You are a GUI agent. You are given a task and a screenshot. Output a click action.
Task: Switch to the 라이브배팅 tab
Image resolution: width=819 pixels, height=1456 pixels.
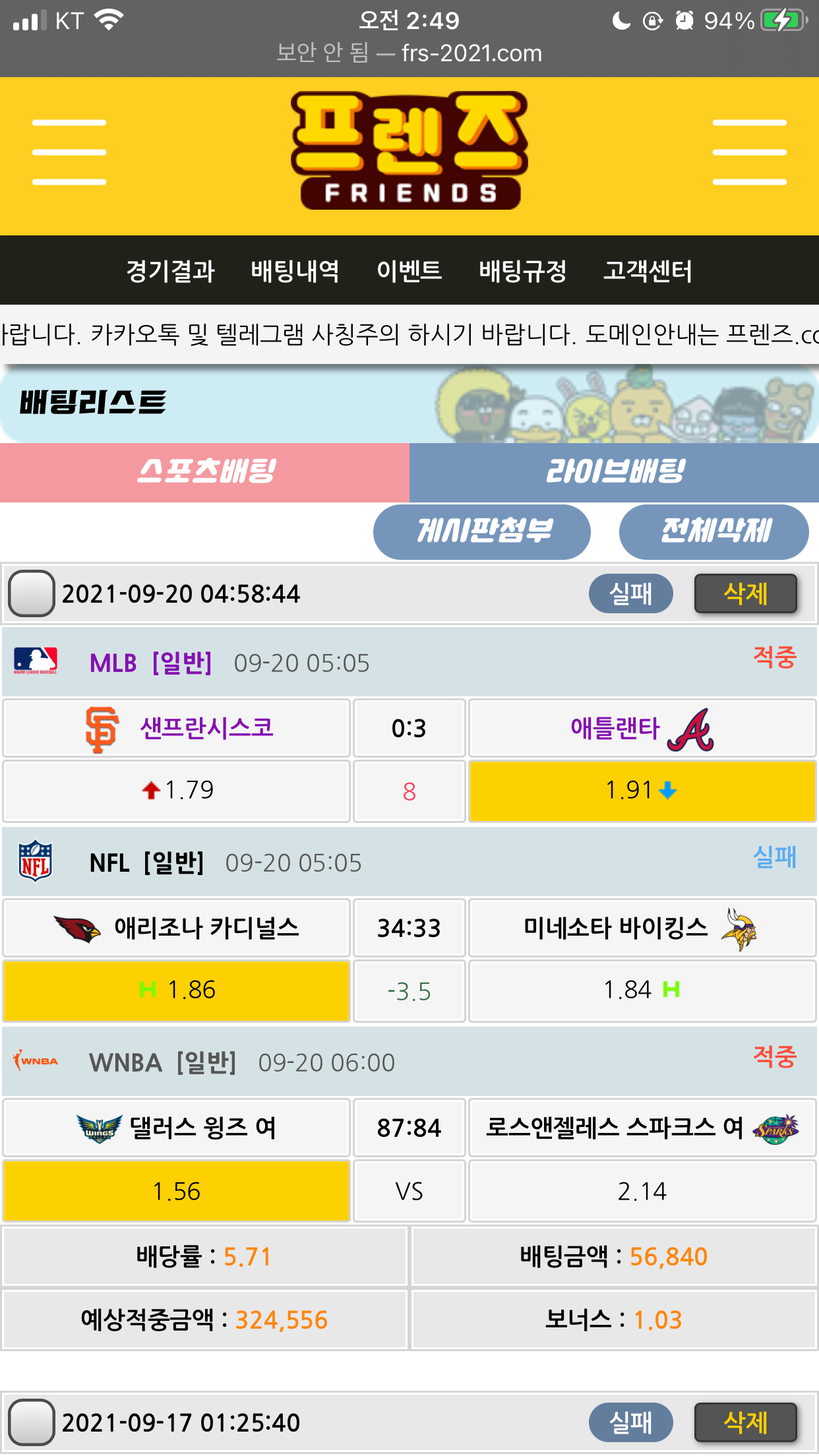pos(614,472)
